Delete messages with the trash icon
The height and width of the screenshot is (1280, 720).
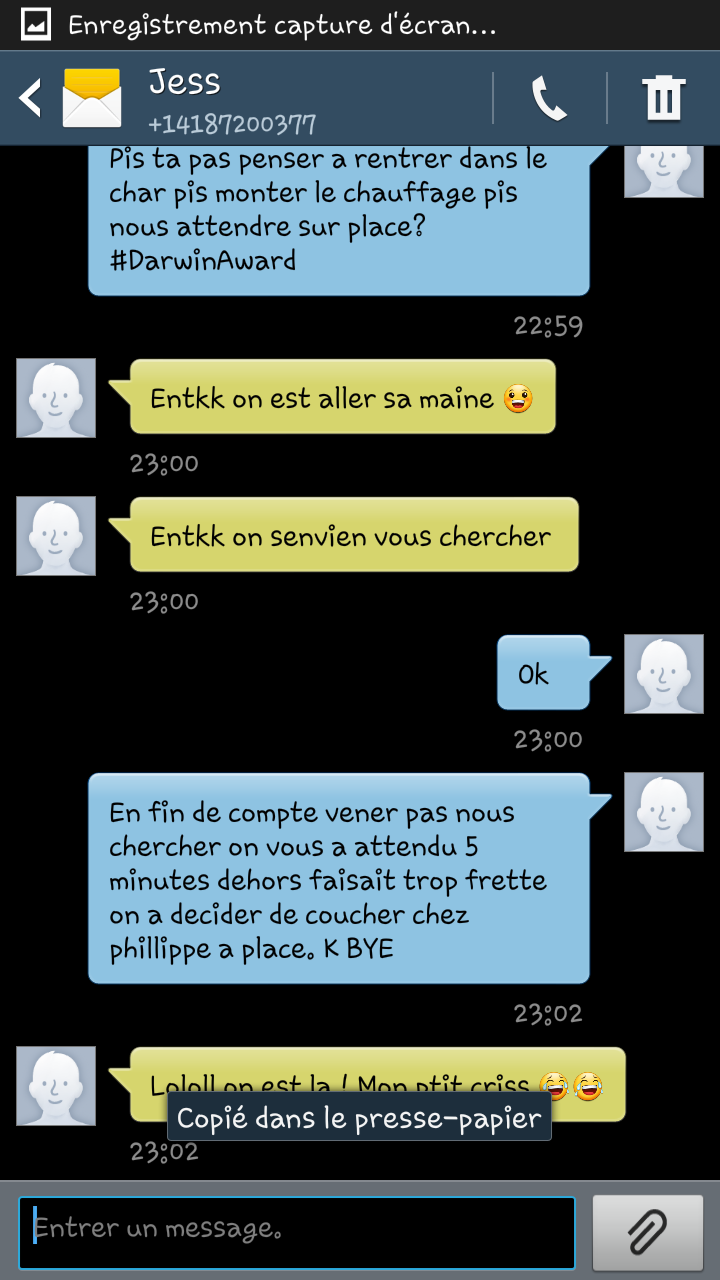coord(663,98)
